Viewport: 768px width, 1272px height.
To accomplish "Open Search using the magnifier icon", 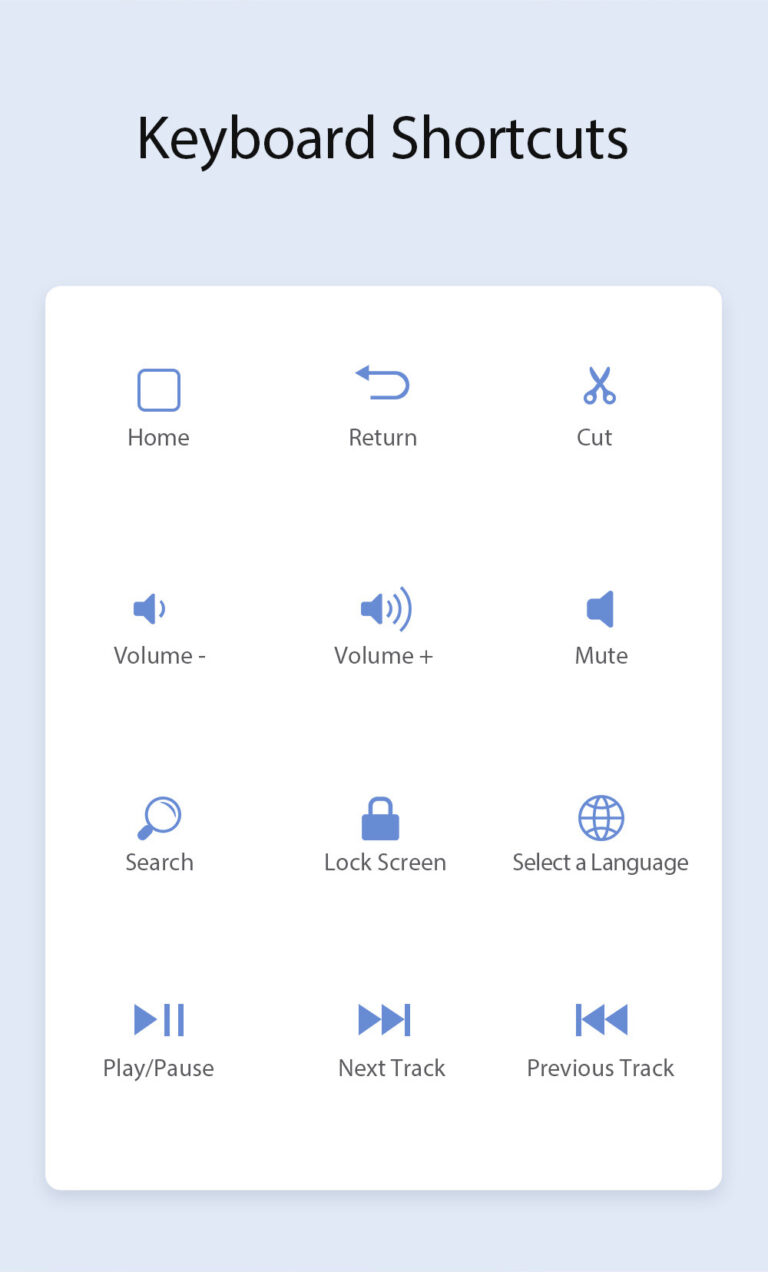I will coord(158,817).
